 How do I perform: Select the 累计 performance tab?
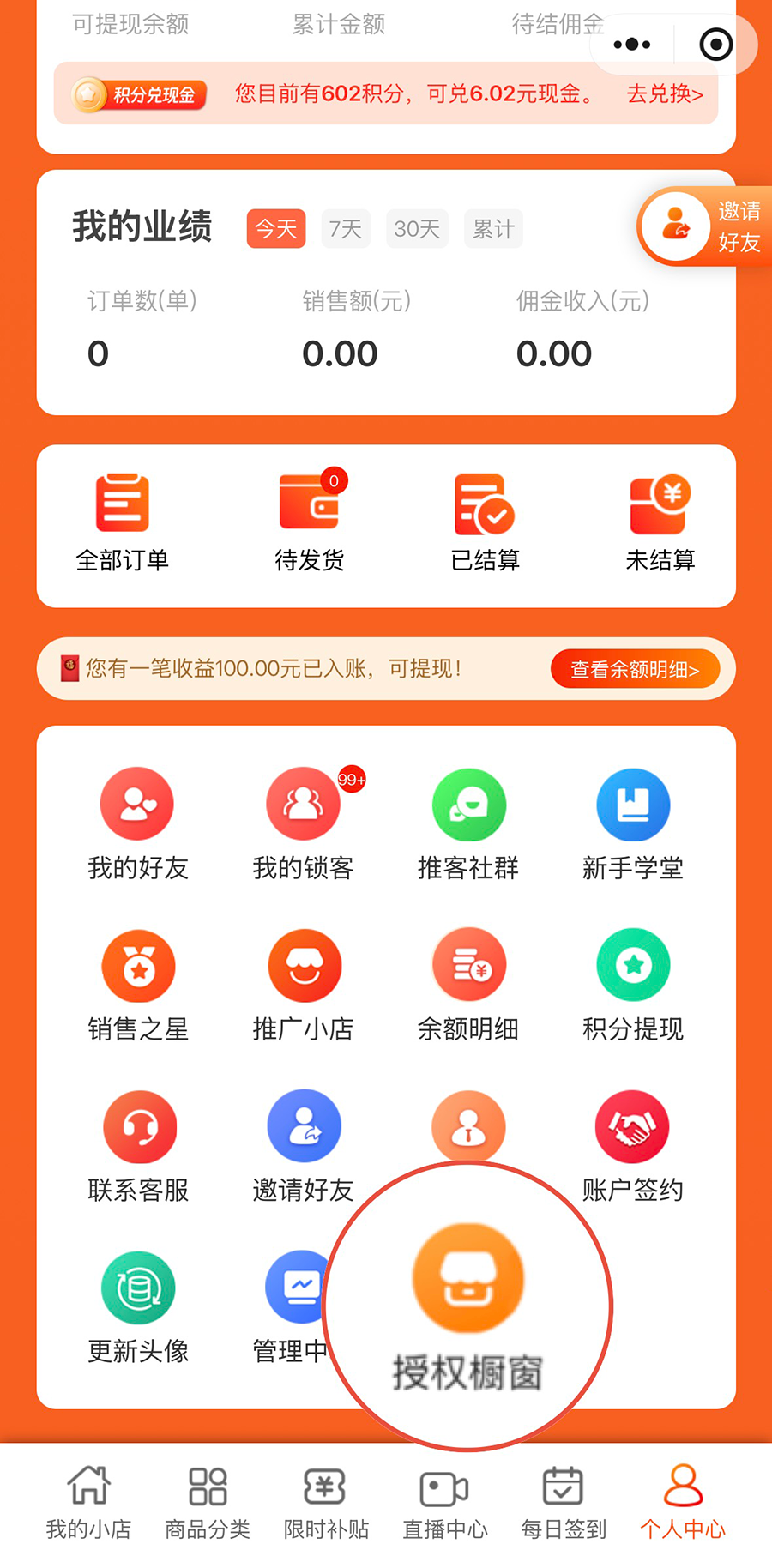pyautogui.click(x=492, y=228)
